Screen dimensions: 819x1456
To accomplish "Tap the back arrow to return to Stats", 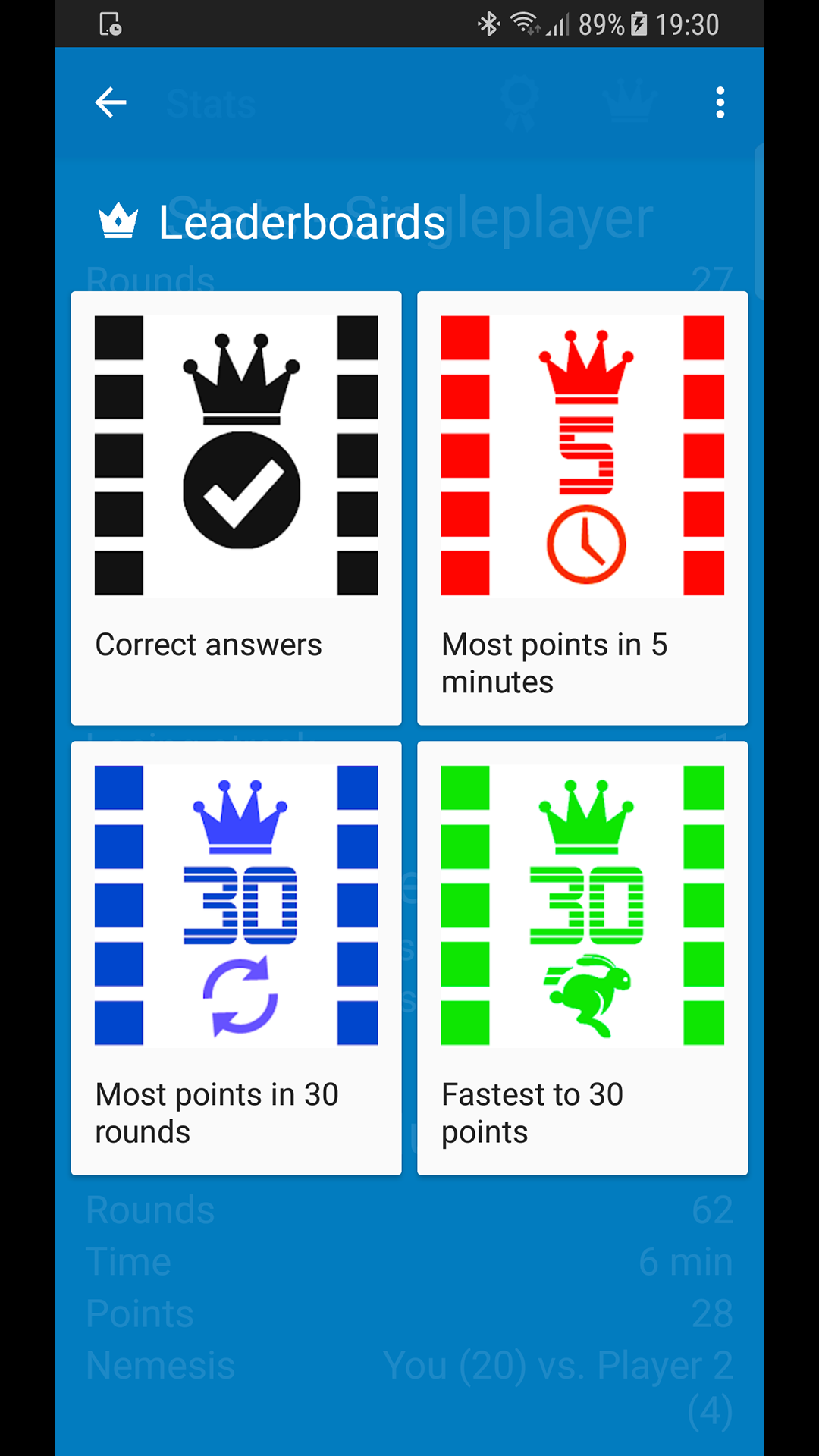I will pyautogui.click(x=110, y=102).
